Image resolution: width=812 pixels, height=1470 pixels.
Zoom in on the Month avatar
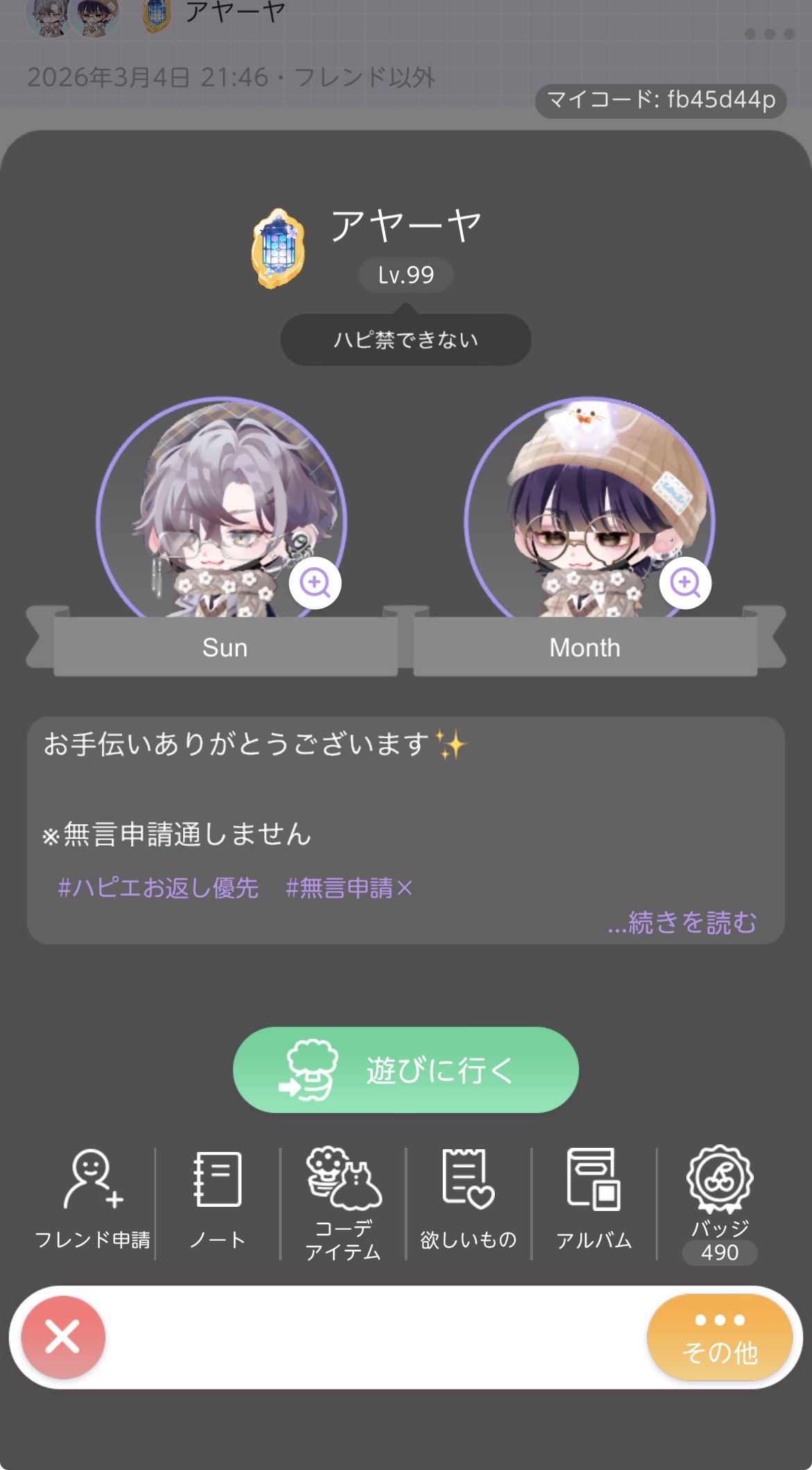pyautogui.click(x=685, y=583)
